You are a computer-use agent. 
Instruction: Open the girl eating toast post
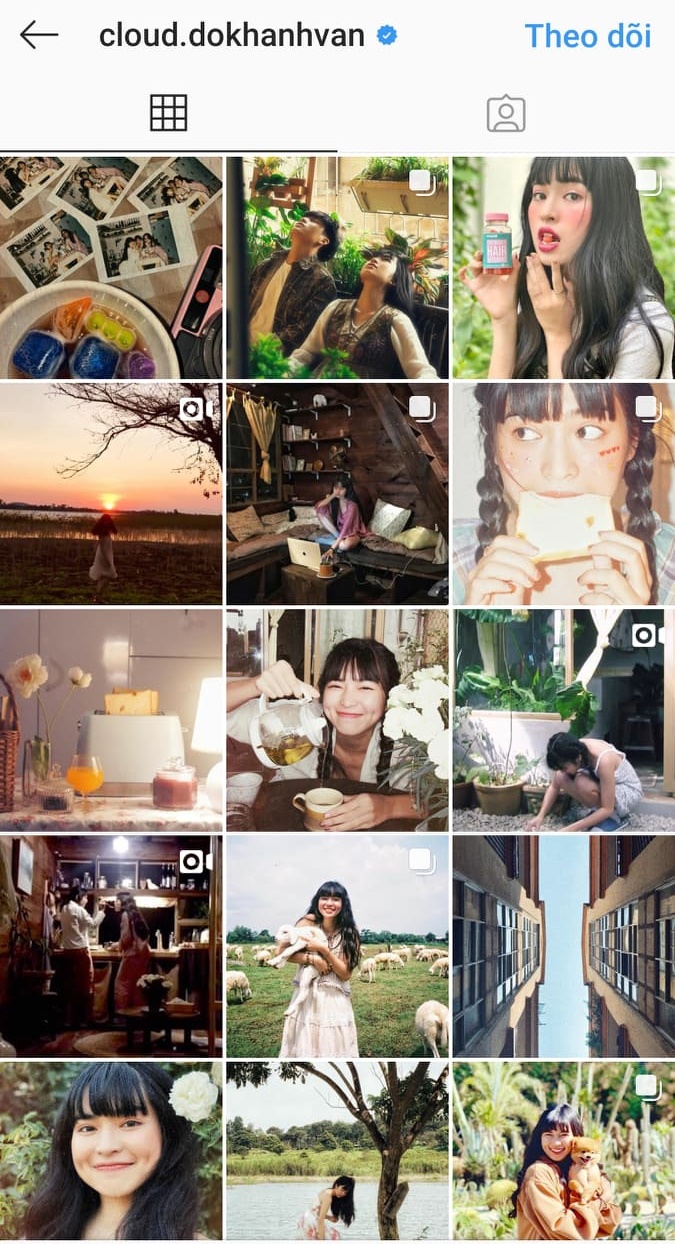[x=563, y=493]
